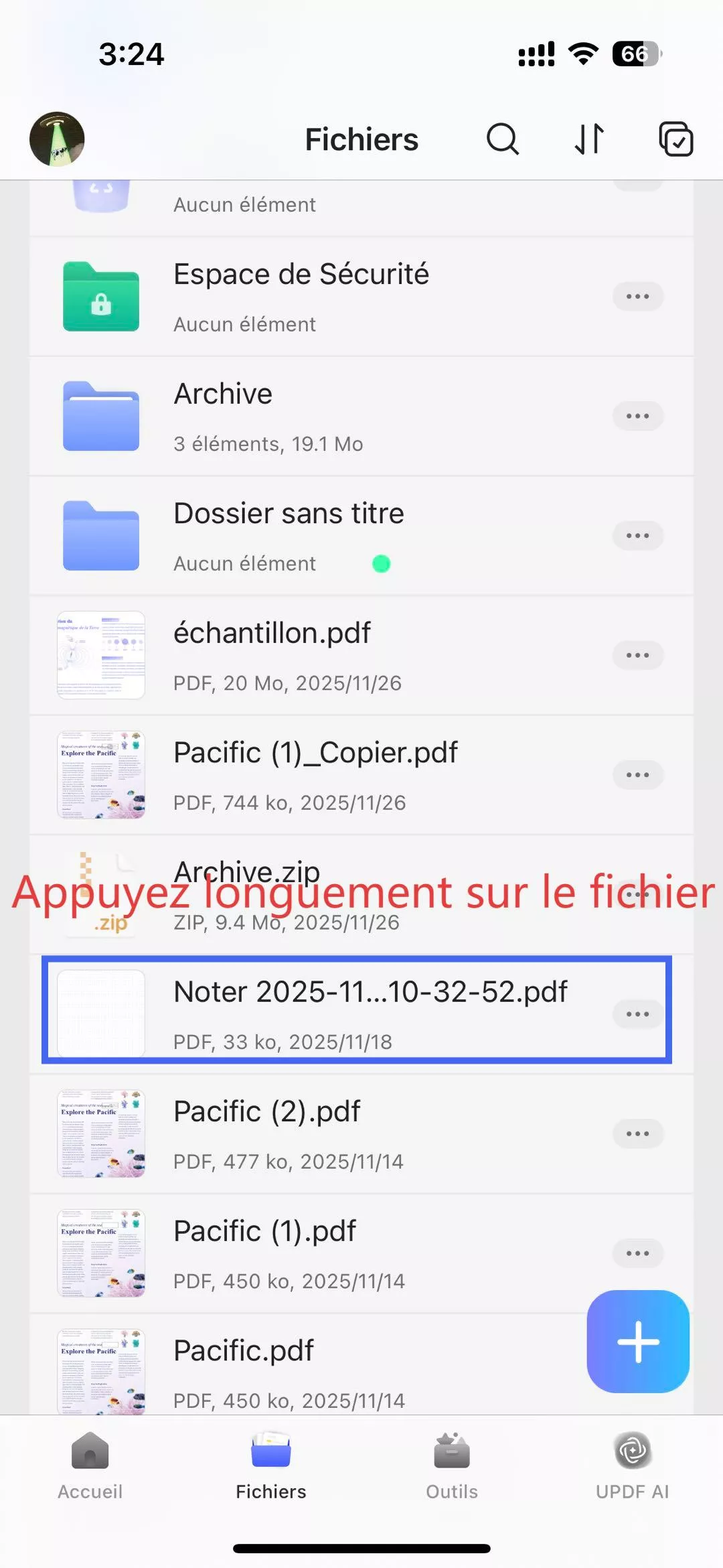Open the search icon in the top bar

[503, 139]
